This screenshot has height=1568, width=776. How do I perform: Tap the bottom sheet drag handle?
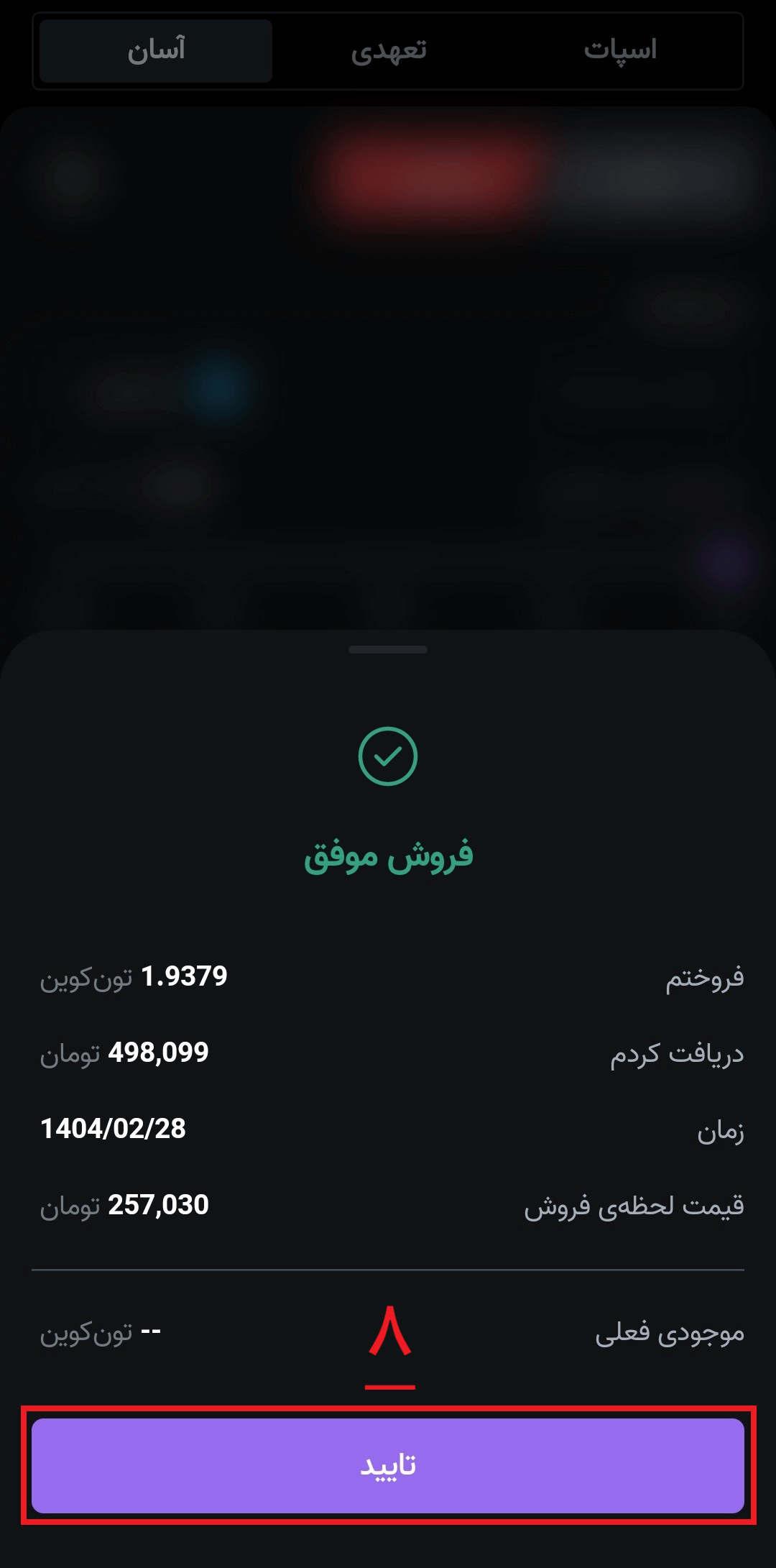click(388, 649)
